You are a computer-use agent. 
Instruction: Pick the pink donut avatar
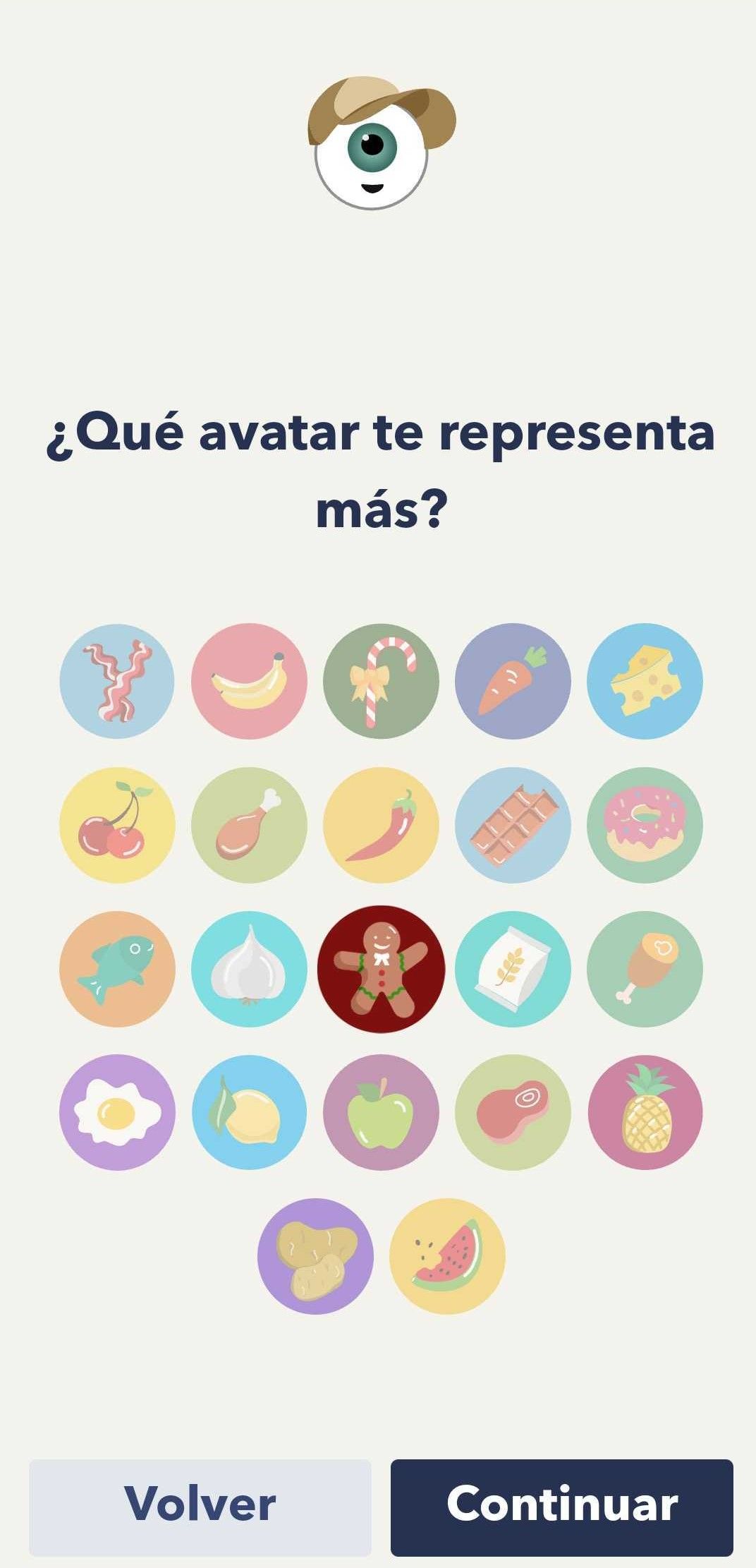[645, 825]
